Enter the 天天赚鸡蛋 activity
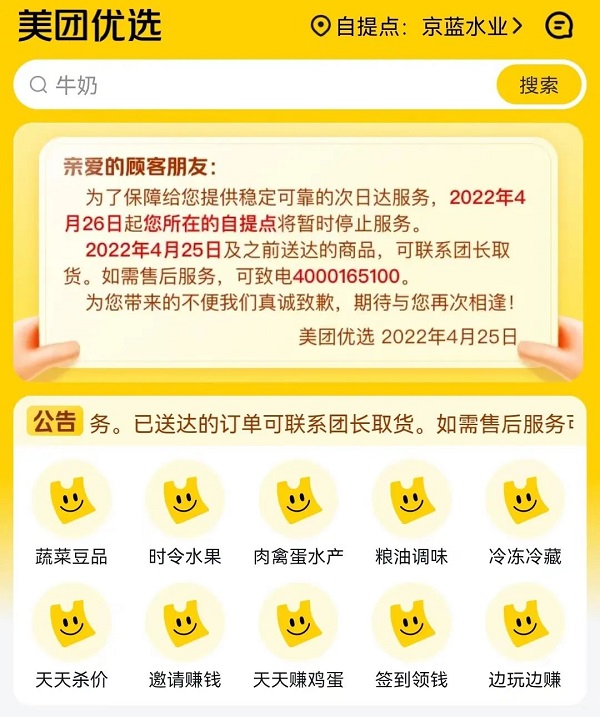The width and height of the screenshot is (600, 717). 298,635
